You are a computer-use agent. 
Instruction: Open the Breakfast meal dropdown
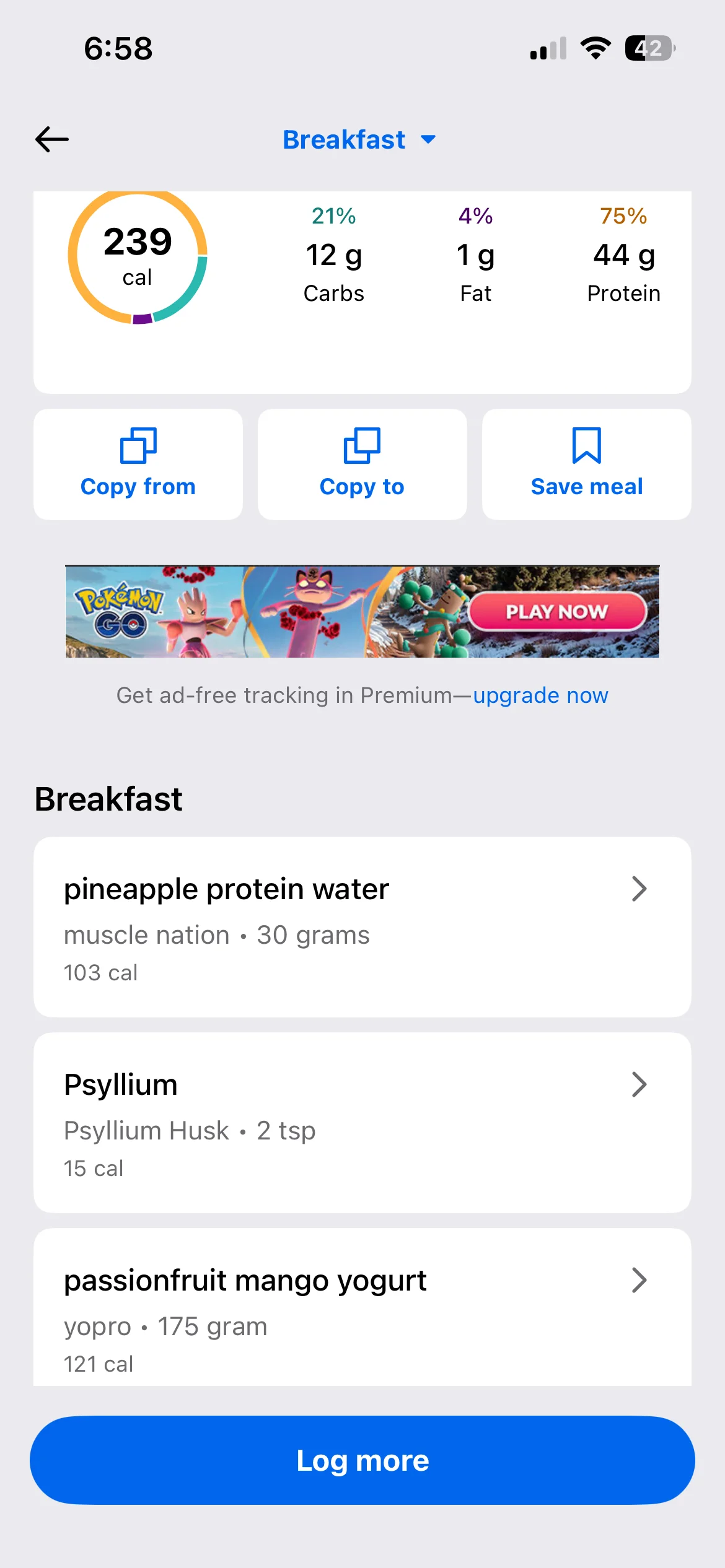(x=359, y=140)
